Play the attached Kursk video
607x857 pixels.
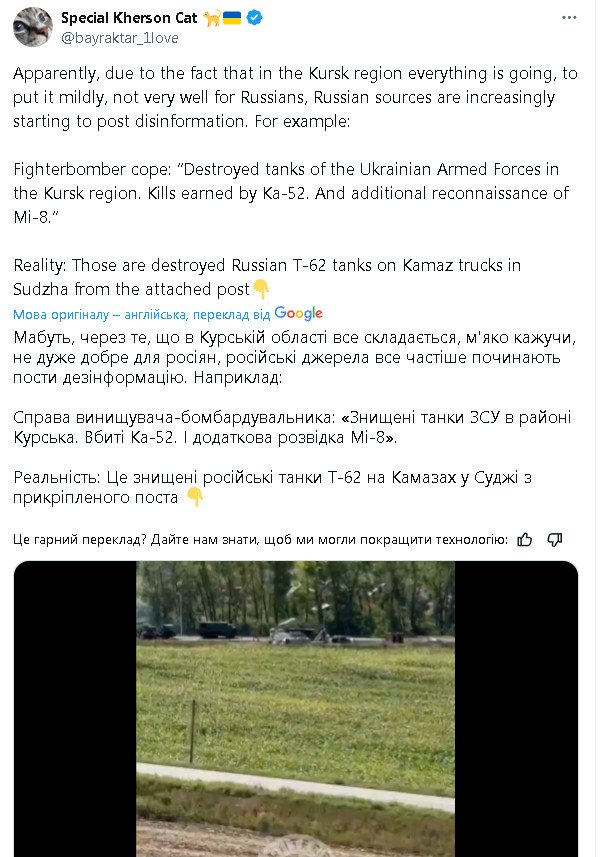coord(296,708)
